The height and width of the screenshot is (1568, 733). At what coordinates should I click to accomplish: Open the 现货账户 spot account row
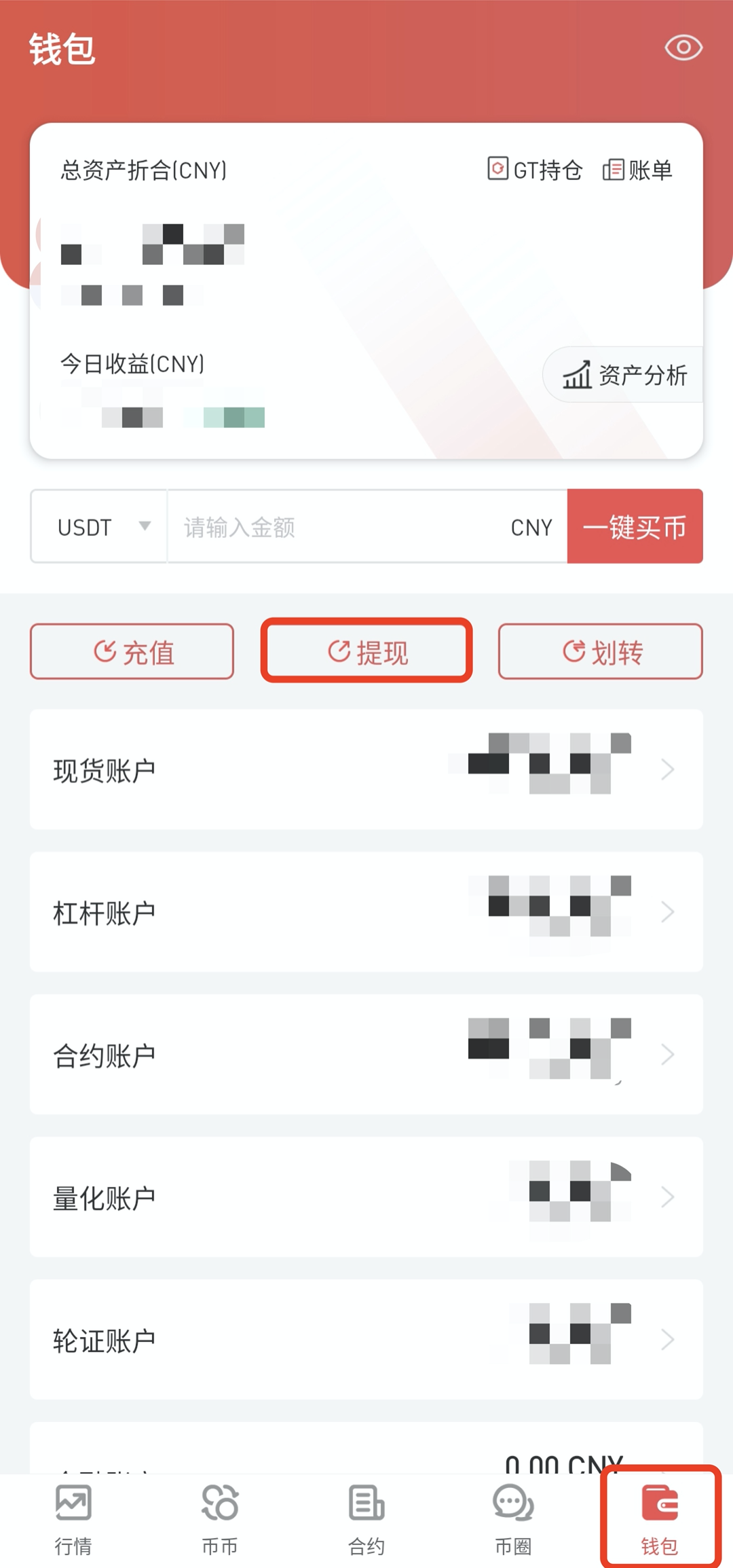tap(366, 769)
